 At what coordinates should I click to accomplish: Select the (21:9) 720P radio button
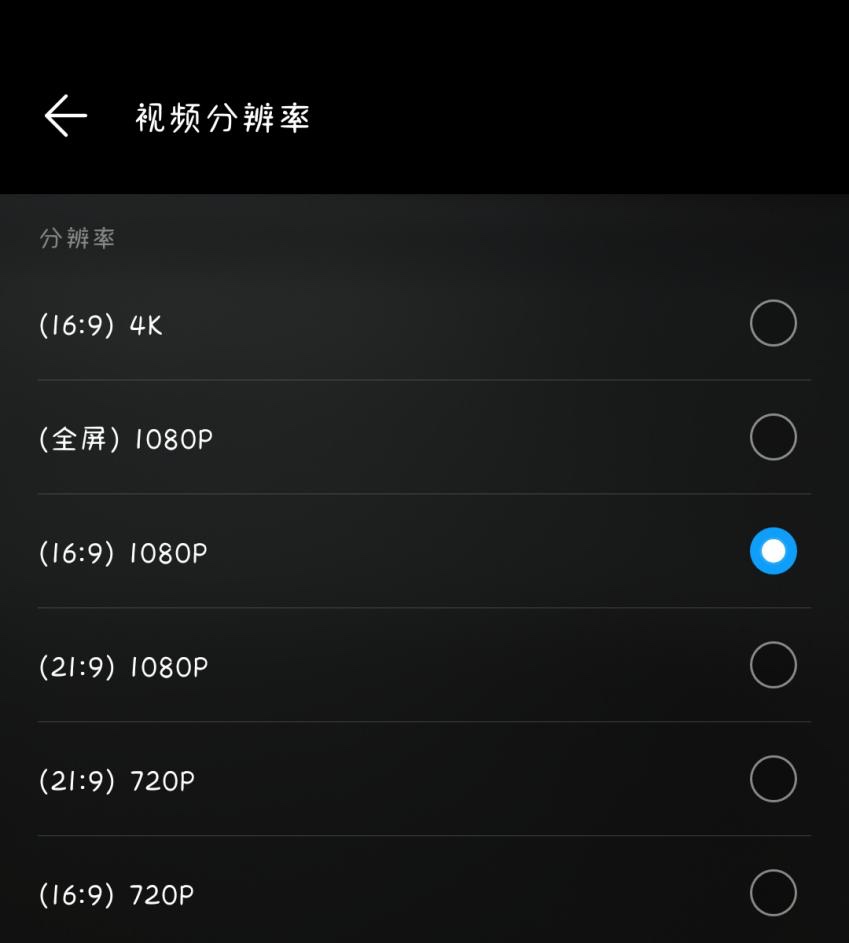click(773, 780)
